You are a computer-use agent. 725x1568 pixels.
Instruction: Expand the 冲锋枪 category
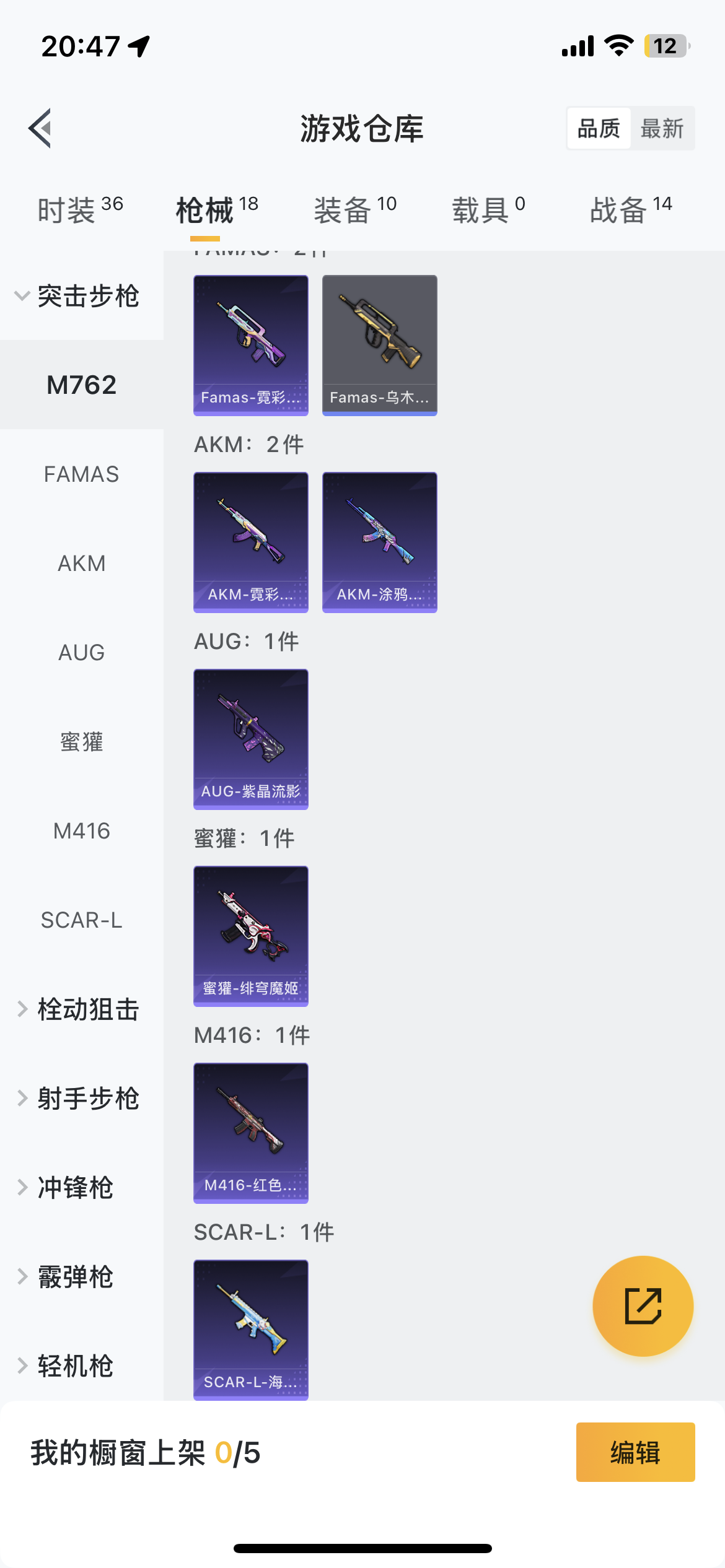pyautogui.click(x=75, y=1188)
